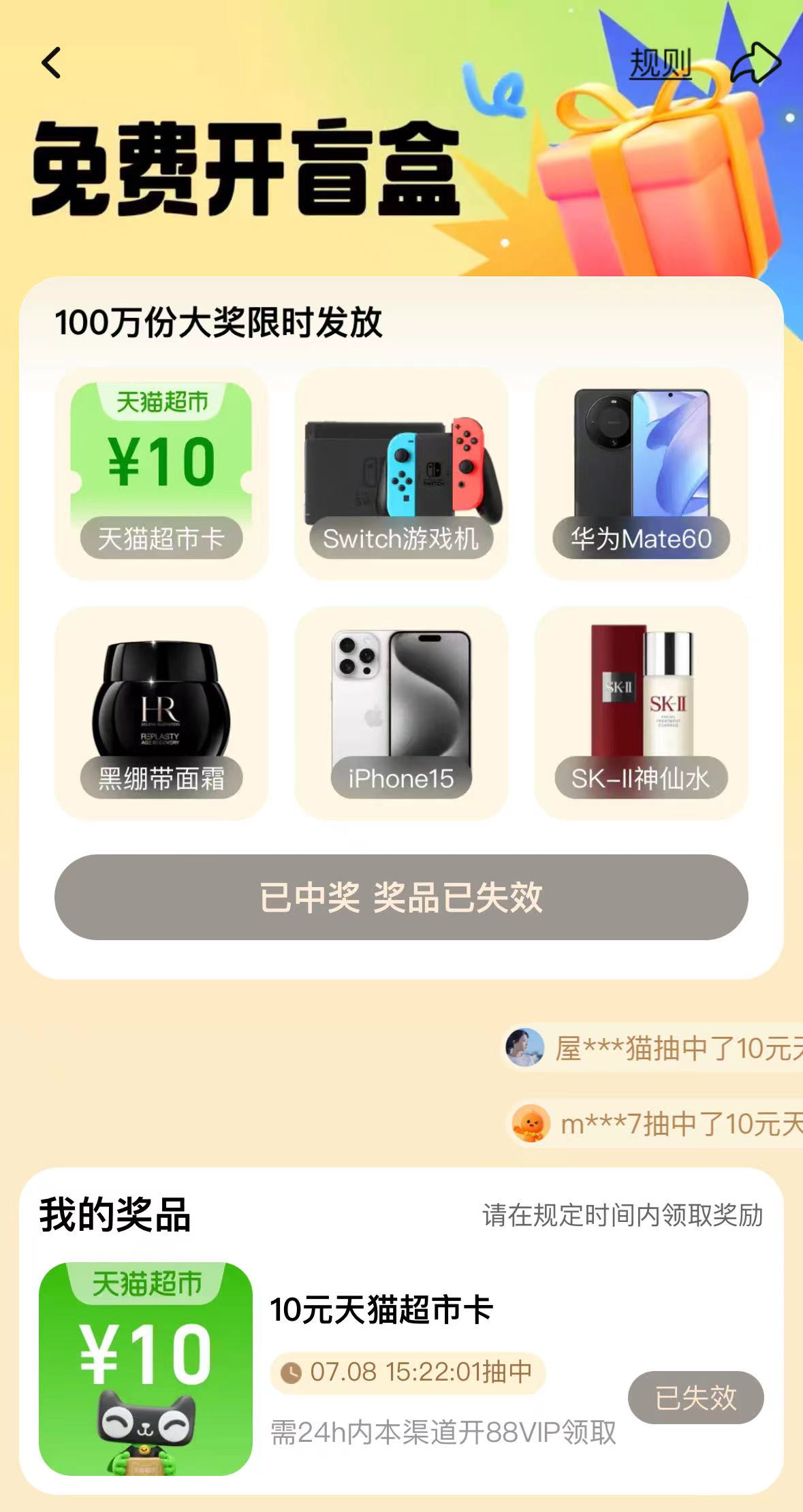This screenshot has height=1512, width=803.
Task: Open the 黑绷带面霜 prize tile
Action: click(x=161, y=713)
